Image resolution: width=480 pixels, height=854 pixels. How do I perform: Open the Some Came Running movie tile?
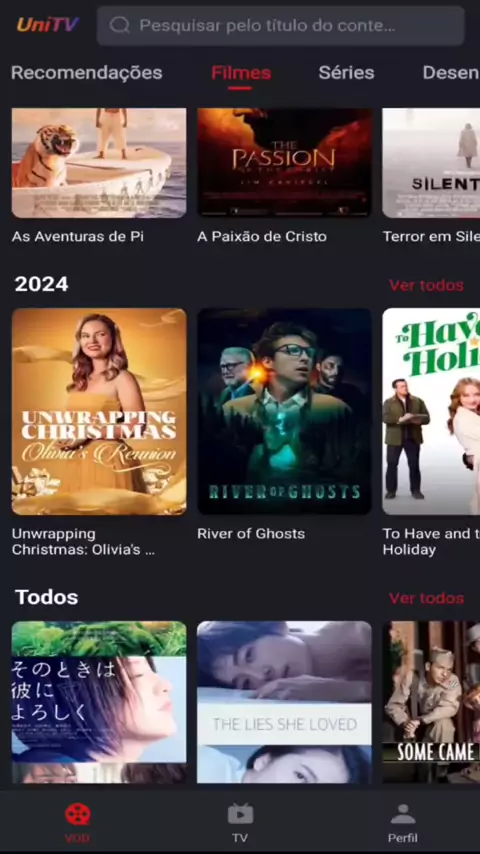tap(431, 702)
